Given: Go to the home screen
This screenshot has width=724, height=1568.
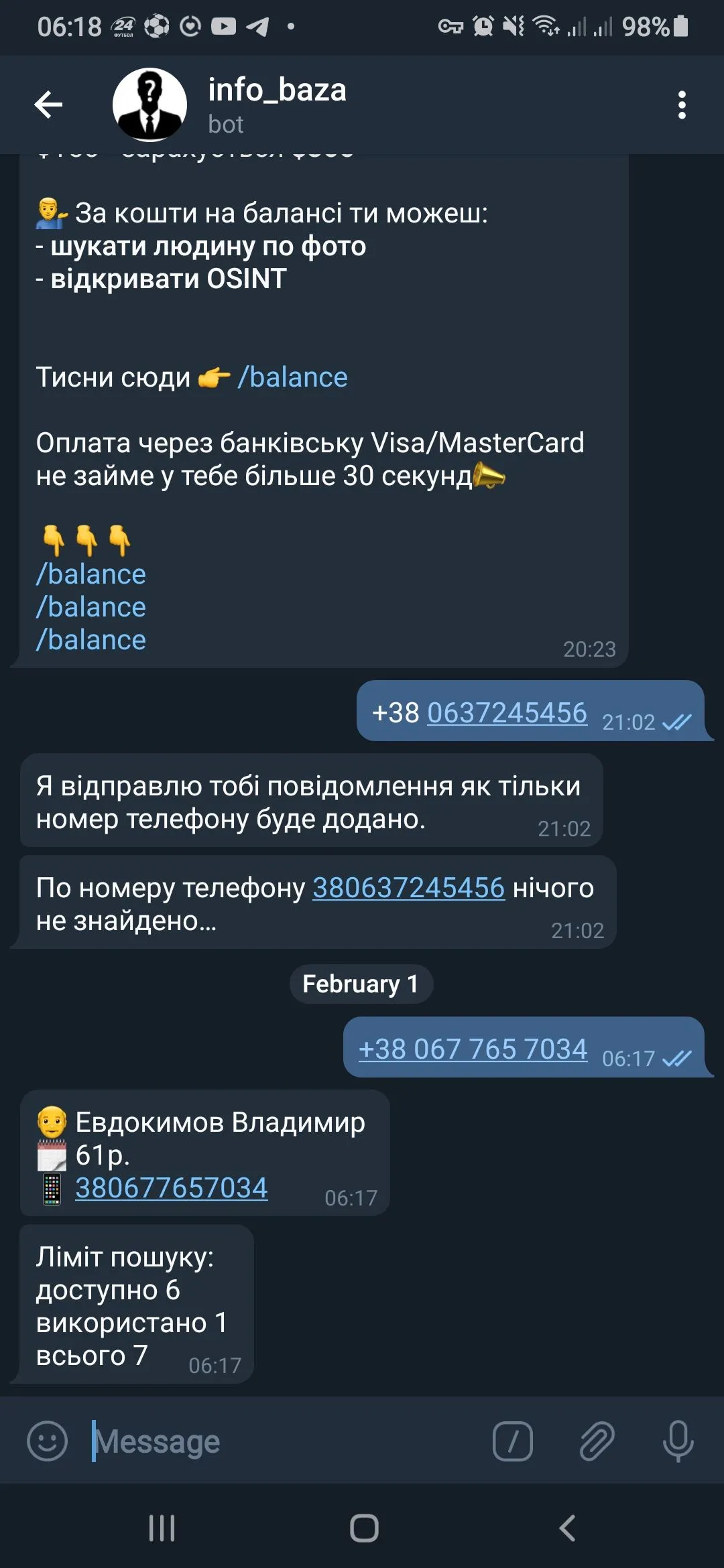Looking at the screenshot, I should click(x=364, y=1528).
